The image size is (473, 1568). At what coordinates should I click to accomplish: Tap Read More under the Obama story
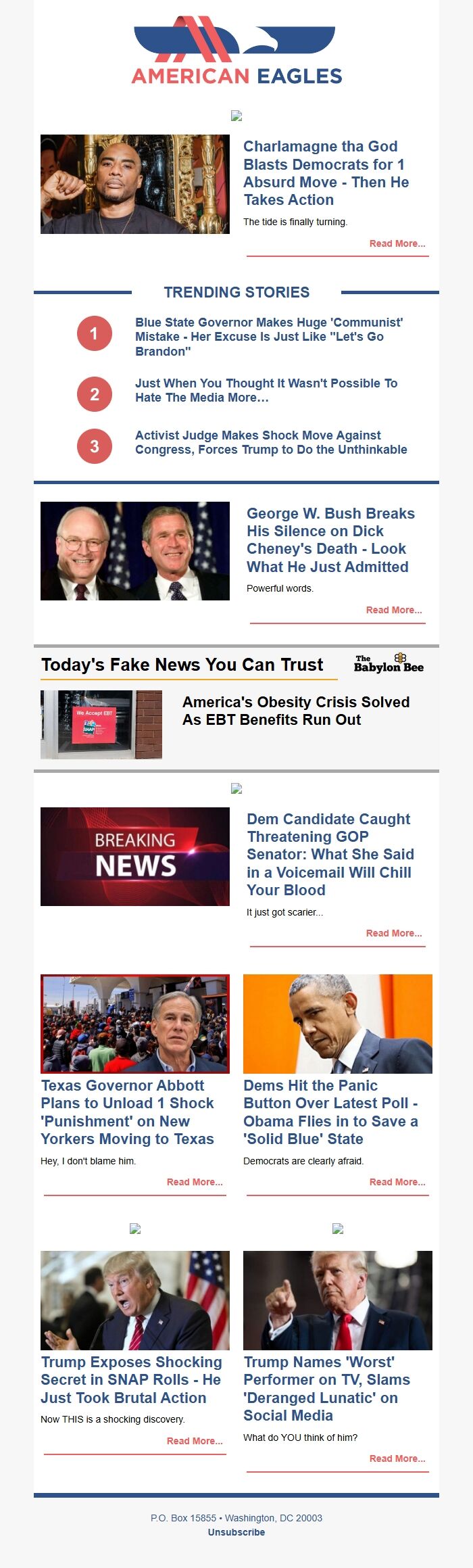tap(397, 1182)
